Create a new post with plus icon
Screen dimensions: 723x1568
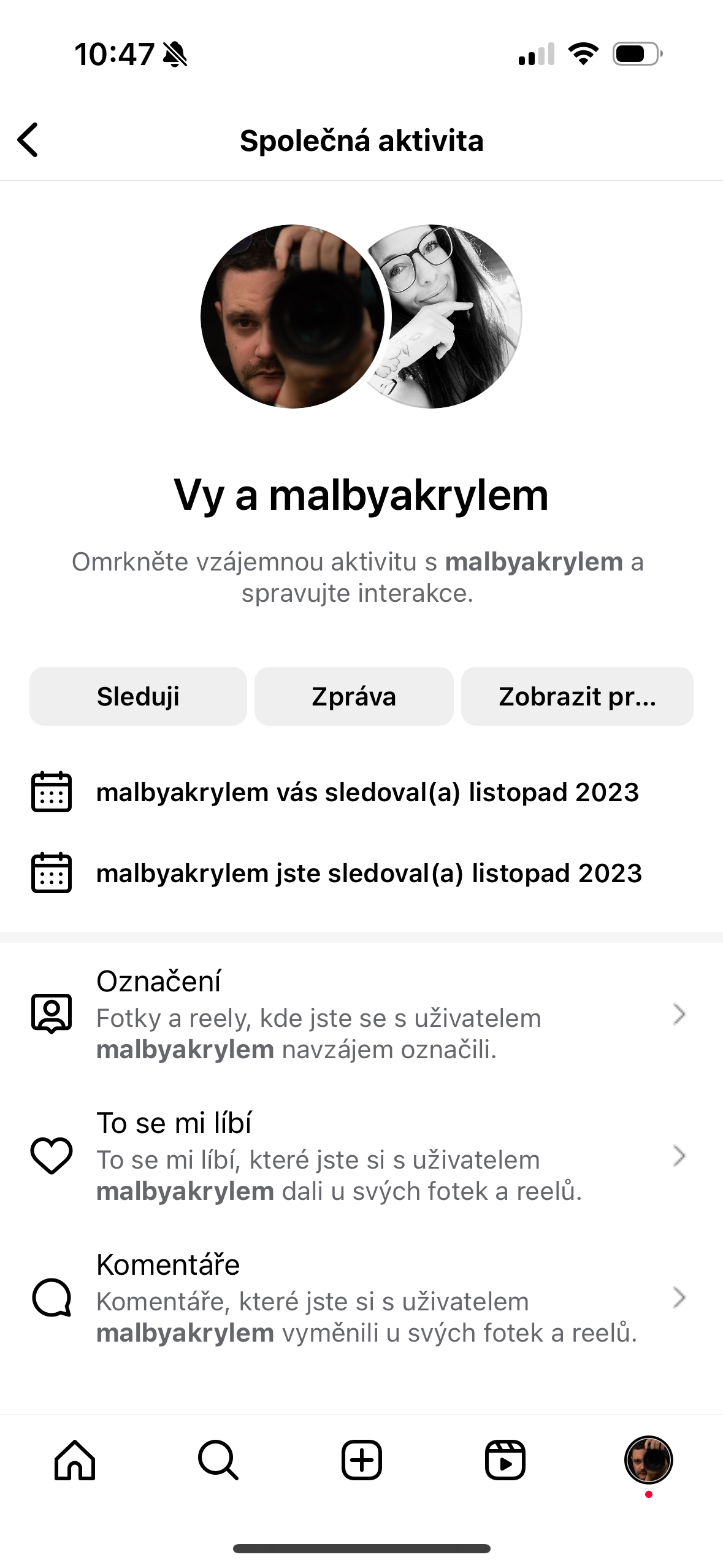pyautogui.click(x=362, y=1461)
